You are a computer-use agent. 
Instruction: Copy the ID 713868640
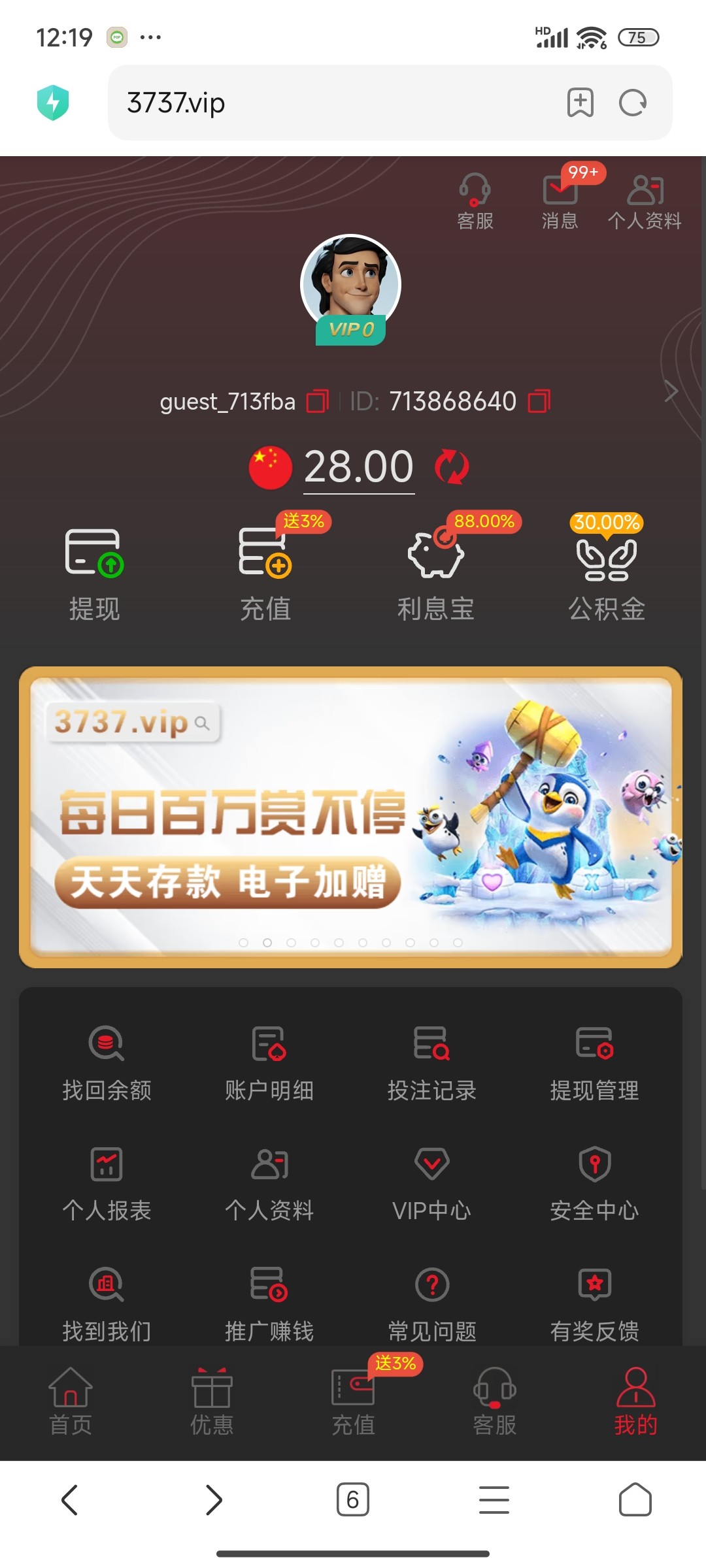point(539,401)
